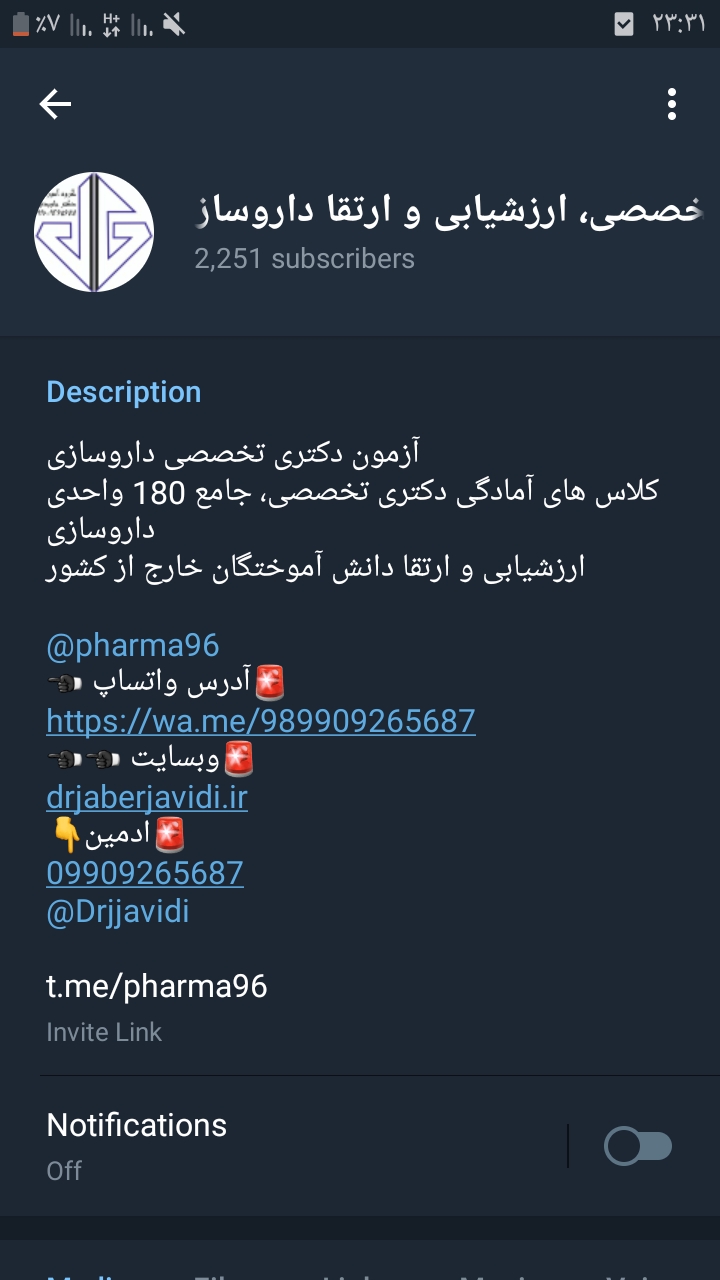Open the wa.me WhatsApp link
Image resolution: width=720 pixels, height=1280 pixels.
pyautogui.click(x=260, y=721)
